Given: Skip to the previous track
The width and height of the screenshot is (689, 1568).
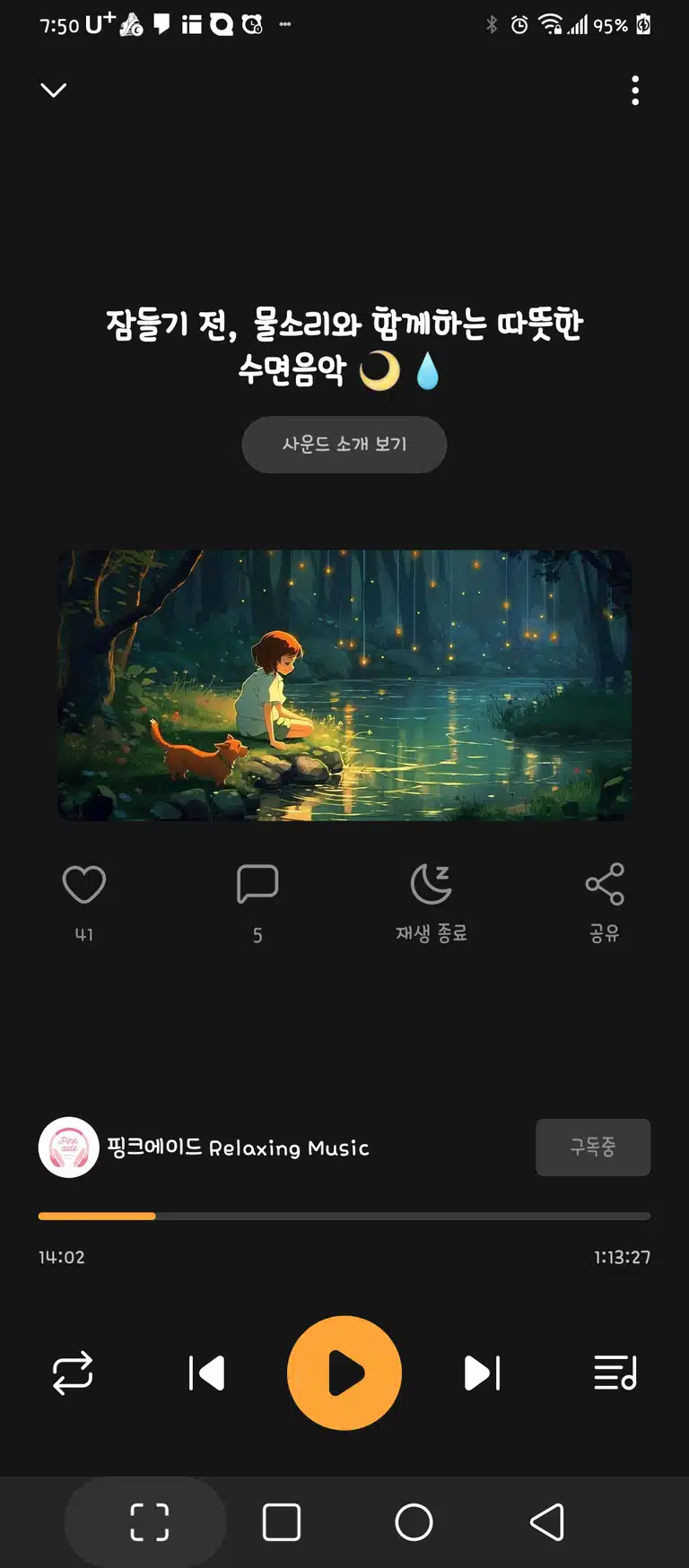Looking at the screenshot, I should (206, 1373).
